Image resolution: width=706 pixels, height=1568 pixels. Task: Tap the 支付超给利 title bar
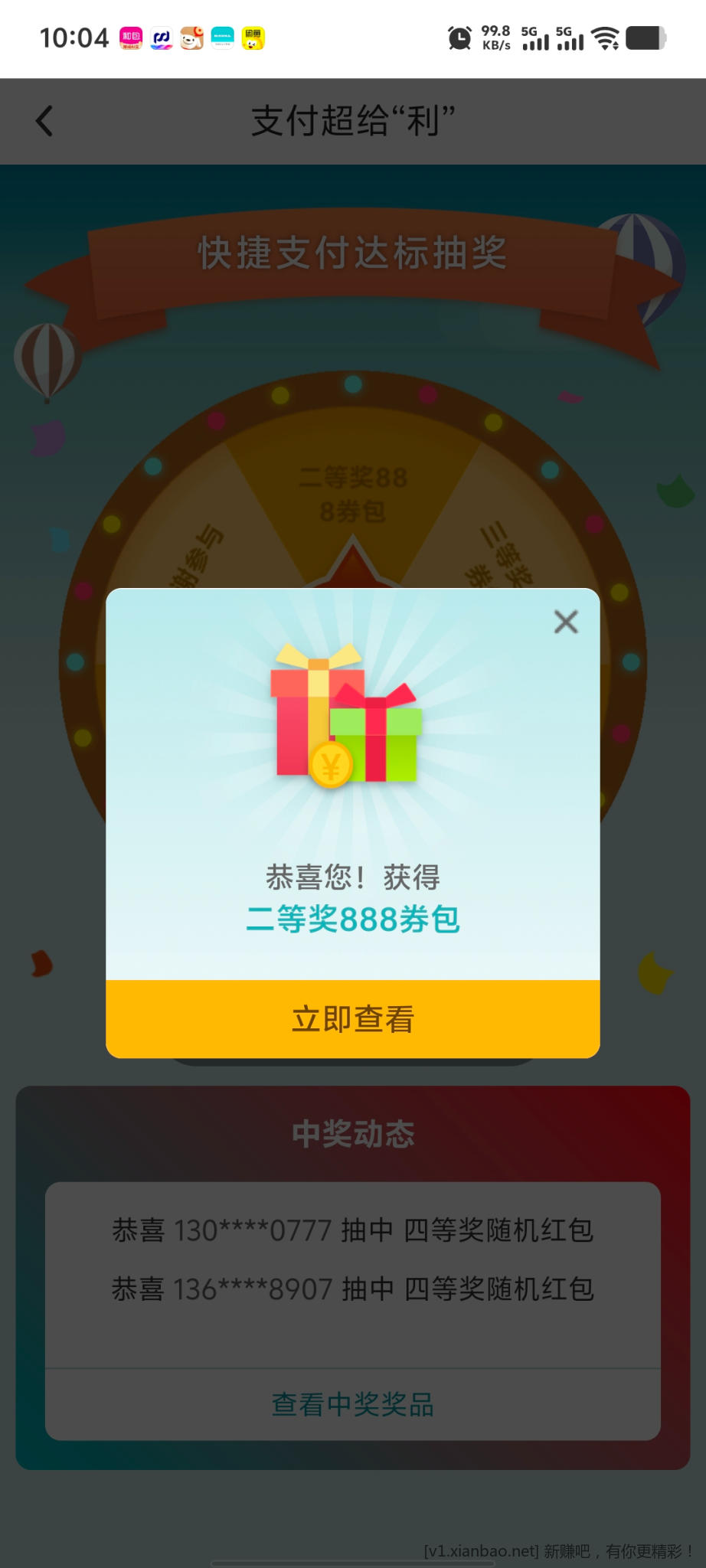(352, 120)
